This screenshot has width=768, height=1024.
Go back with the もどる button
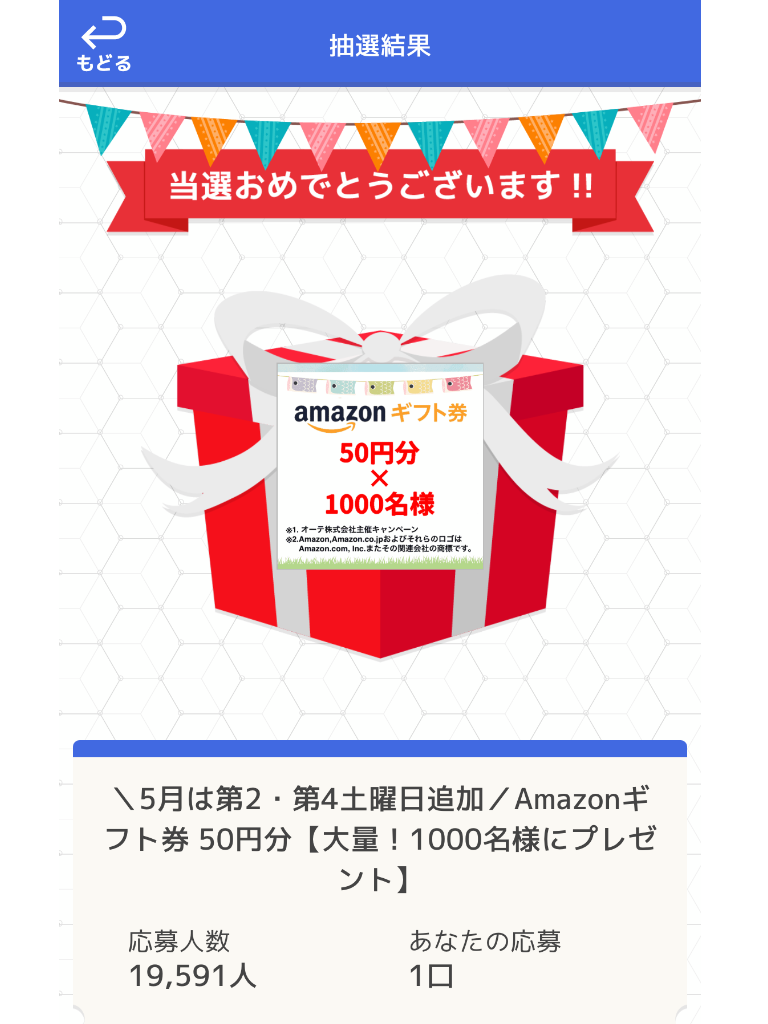tap(104, 45)
